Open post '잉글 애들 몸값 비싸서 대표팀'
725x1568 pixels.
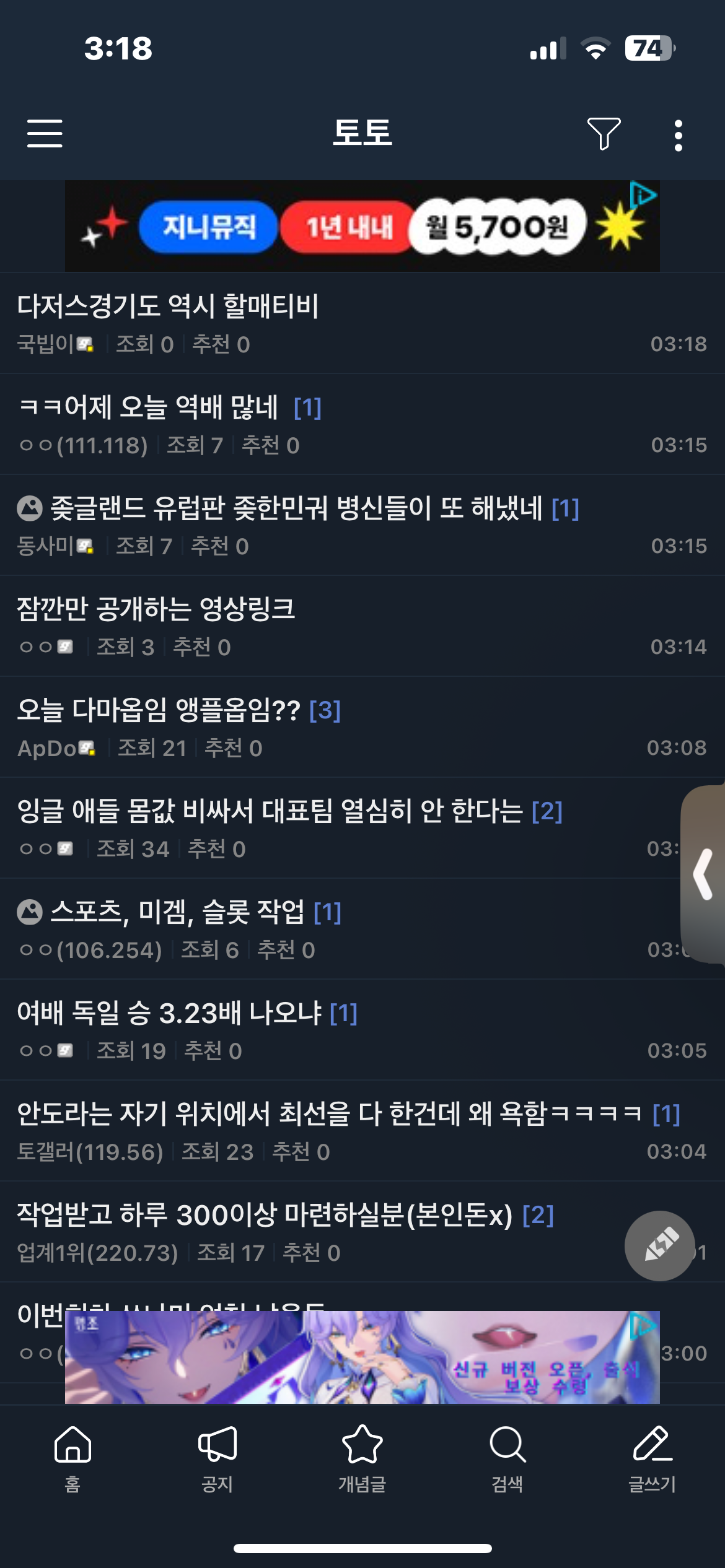(270, 811)
